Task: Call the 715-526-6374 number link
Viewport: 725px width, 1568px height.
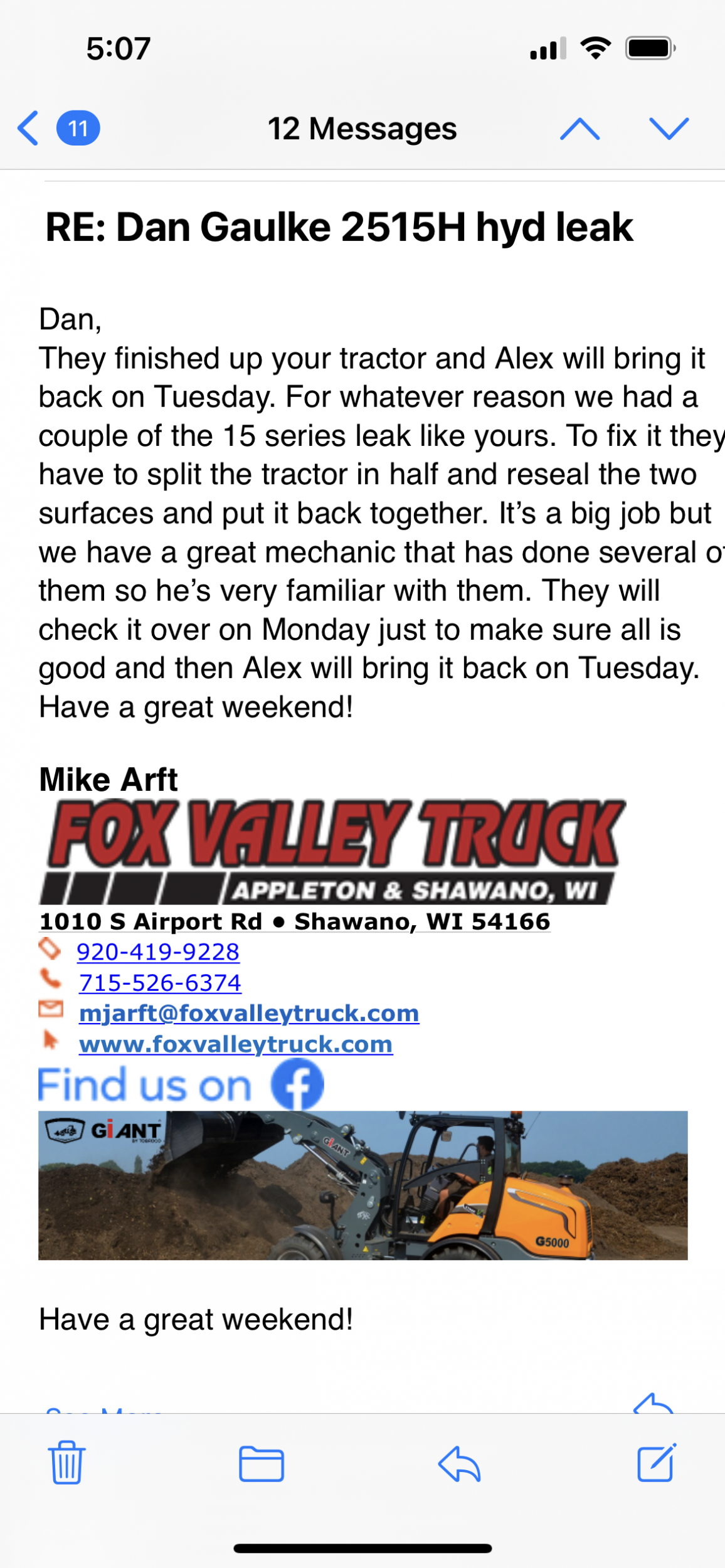Action: pos(160,983)
